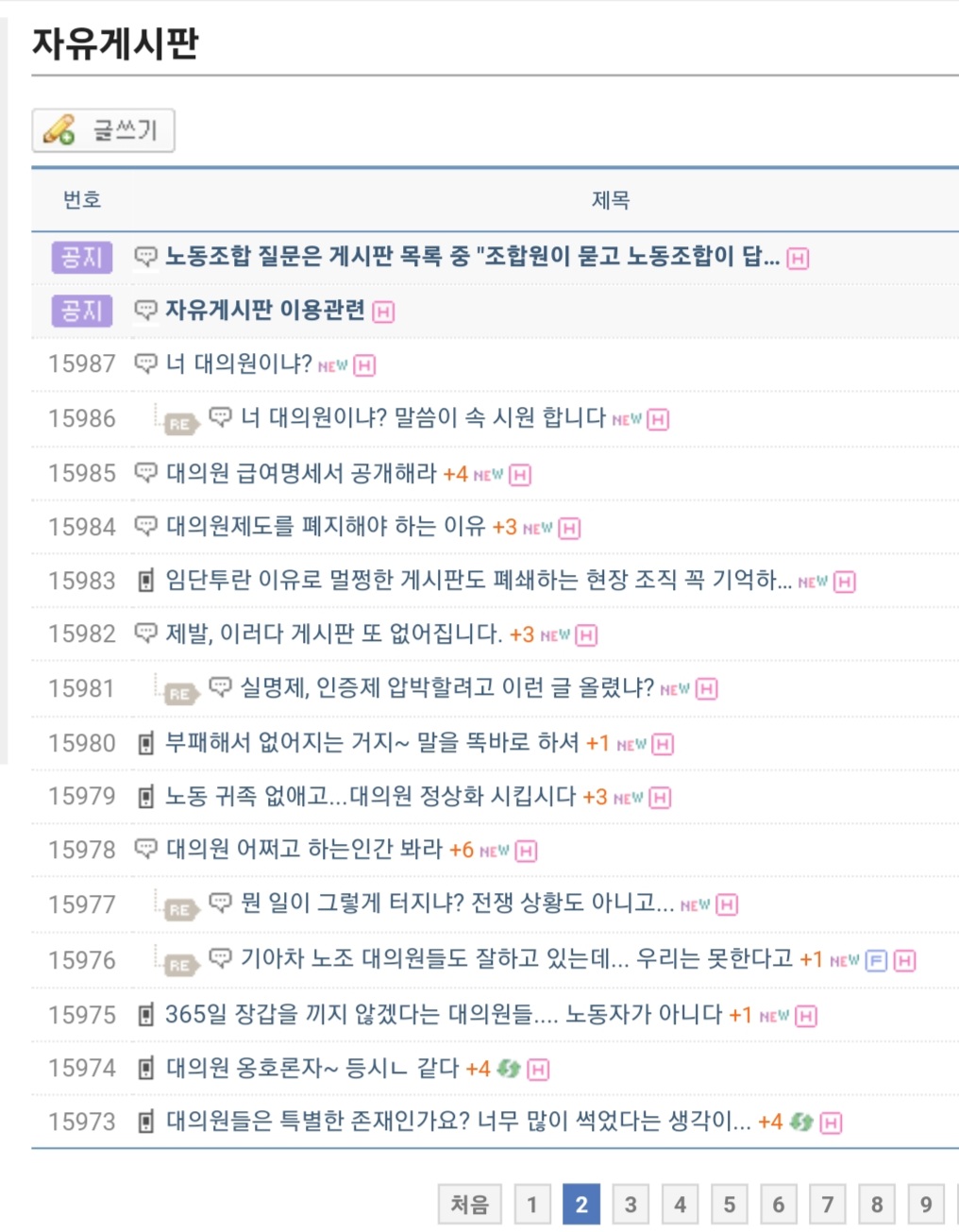Open the notice about 노동조합 질문
Image resolution: width=959 pixels, height=1232 pixels.
pos(472,257)
